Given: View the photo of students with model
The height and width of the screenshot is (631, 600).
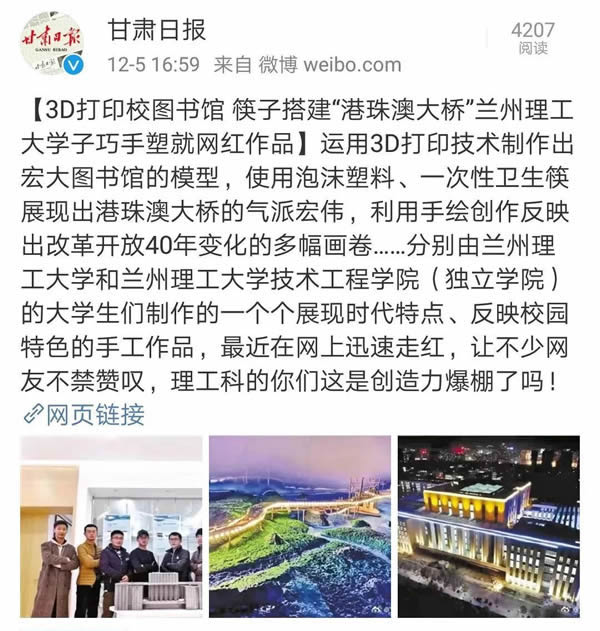Looking at the screenshot, I should pyautogui.click(x=111, y=527).
